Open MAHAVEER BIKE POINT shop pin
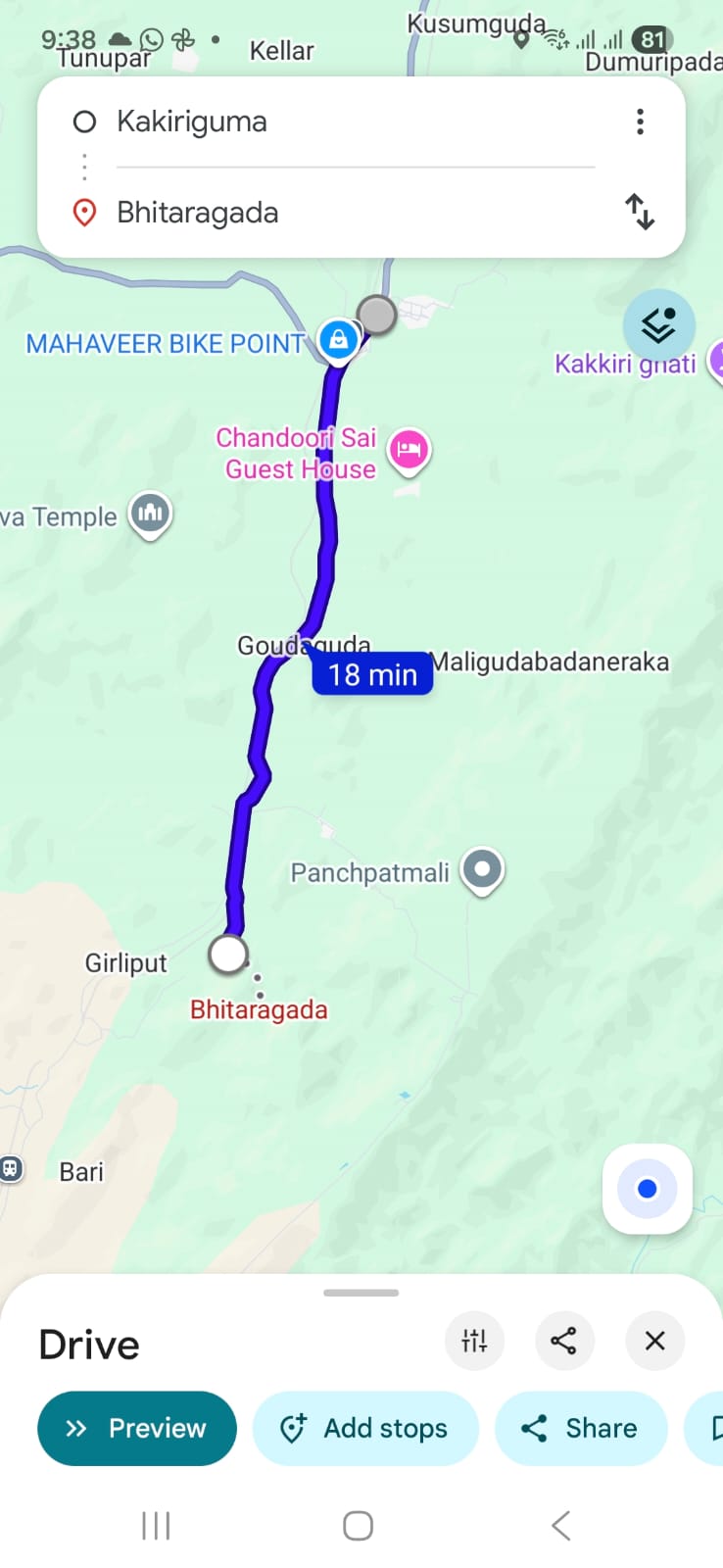This screenshot has width=723, height=1568. (338, 340)
